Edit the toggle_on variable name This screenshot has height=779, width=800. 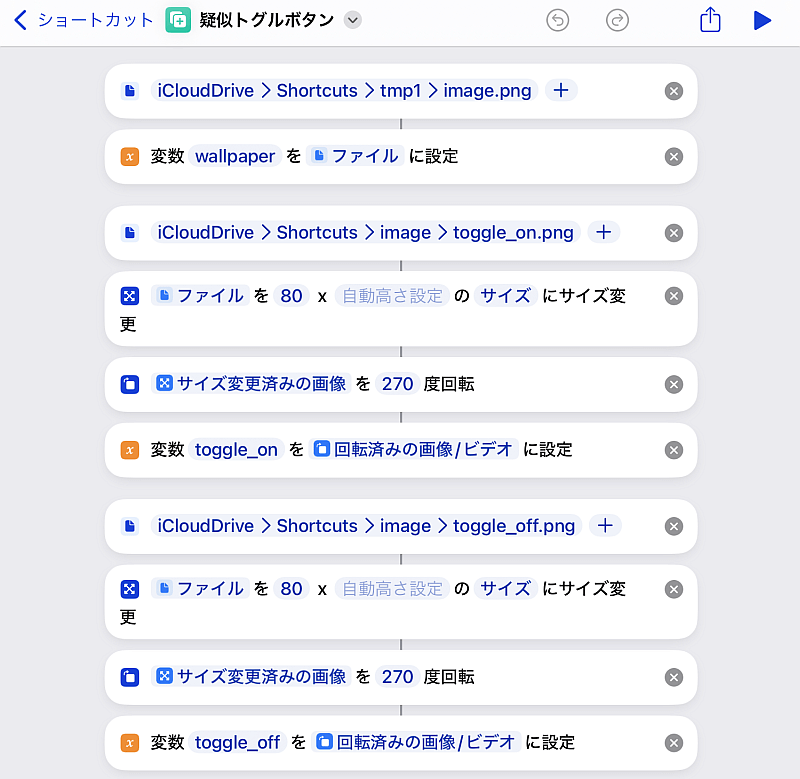click(x=236, y=450)
